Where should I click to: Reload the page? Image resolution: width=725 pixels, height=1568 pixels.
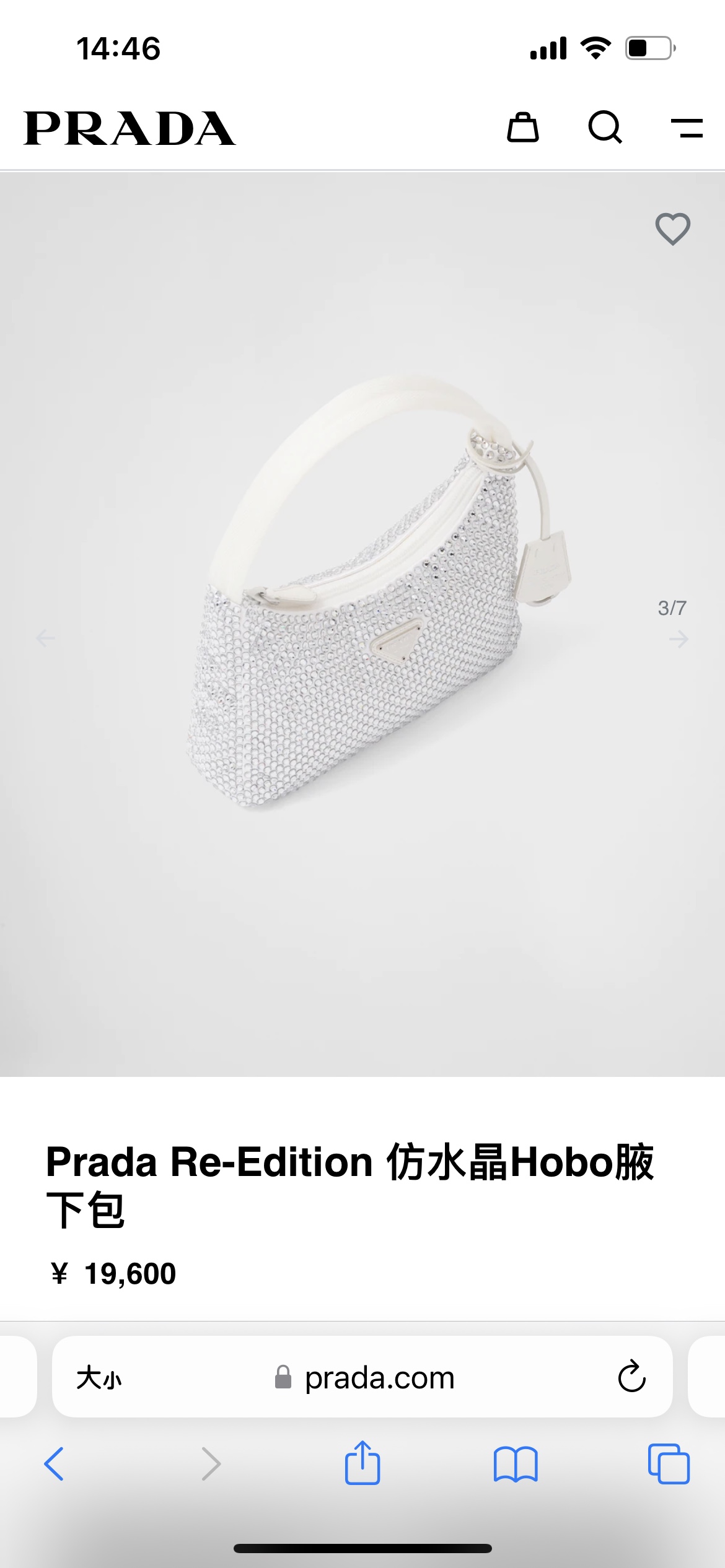631,1377
